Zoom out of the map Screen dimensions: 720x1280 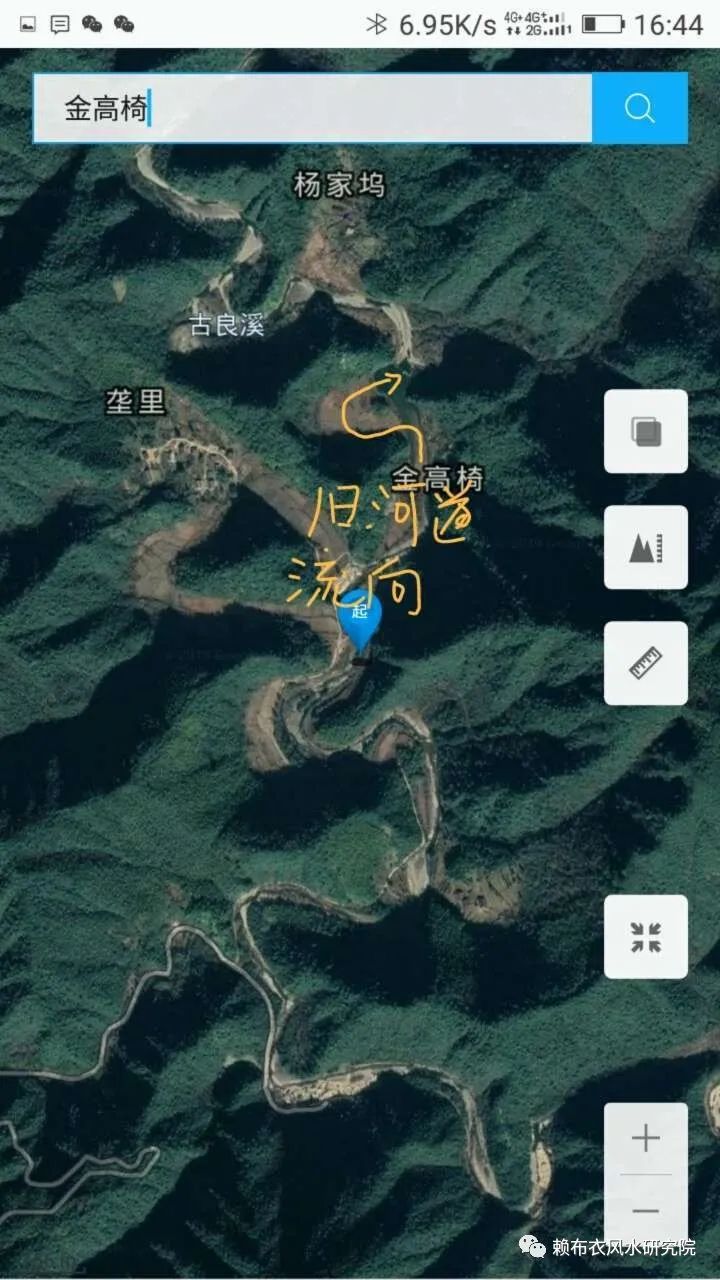point(646,1212)
